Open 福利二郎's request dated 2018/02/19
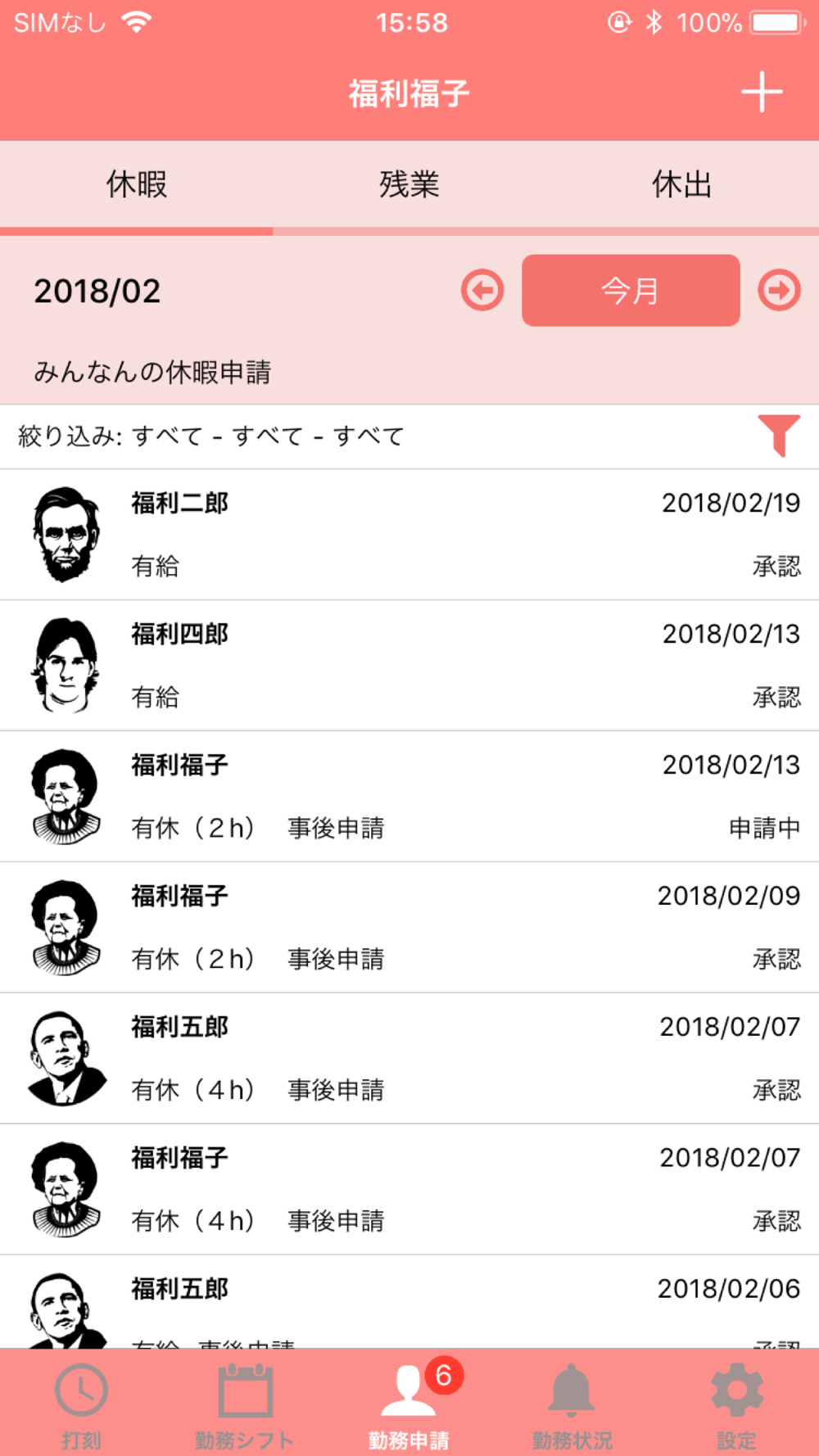 tap(409, 534)
